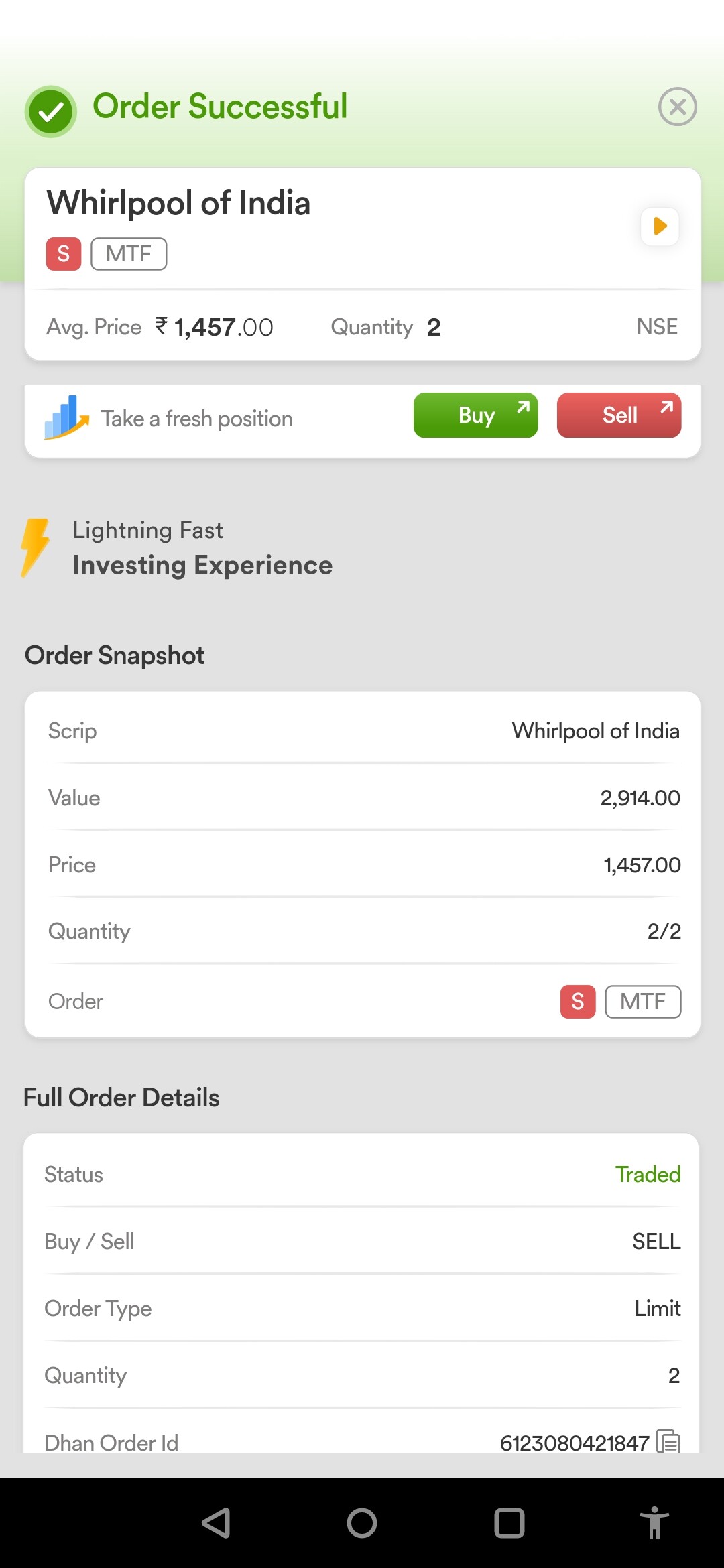
Task: Open the recent apps view
Action: tap(509, 1523)
